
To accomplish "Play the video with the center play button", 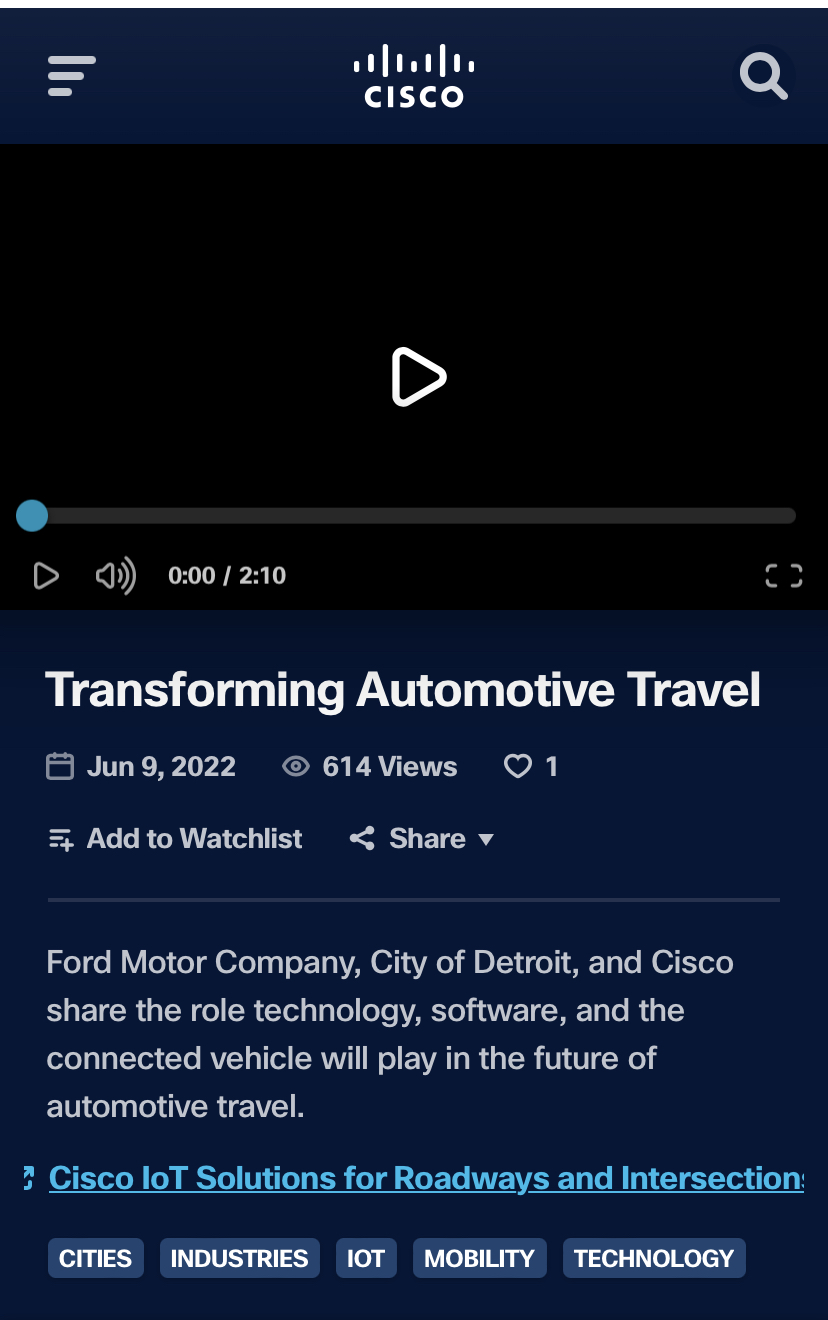I will (x=416, y=377).
